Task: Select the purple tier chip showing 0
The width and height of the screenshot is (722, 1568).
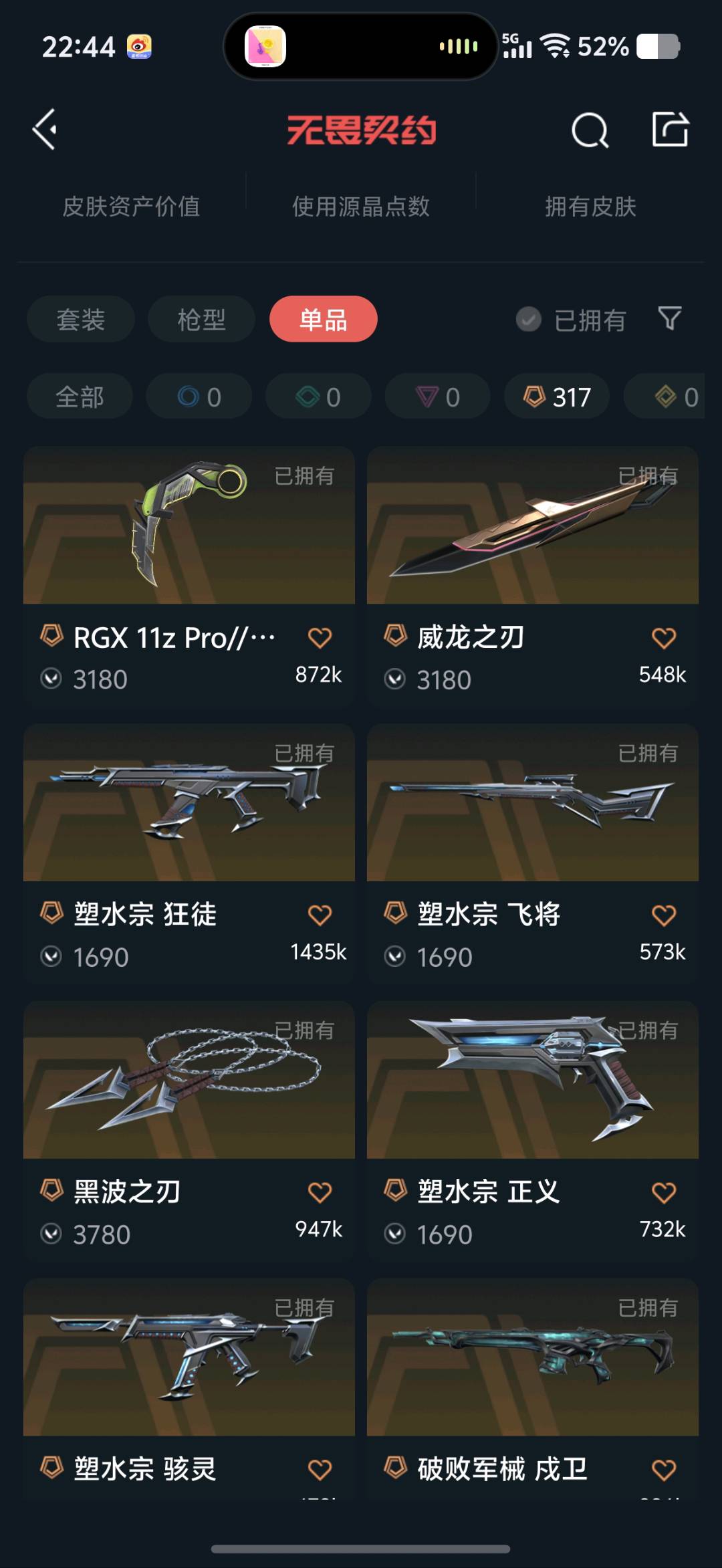Action: (437, 397)
